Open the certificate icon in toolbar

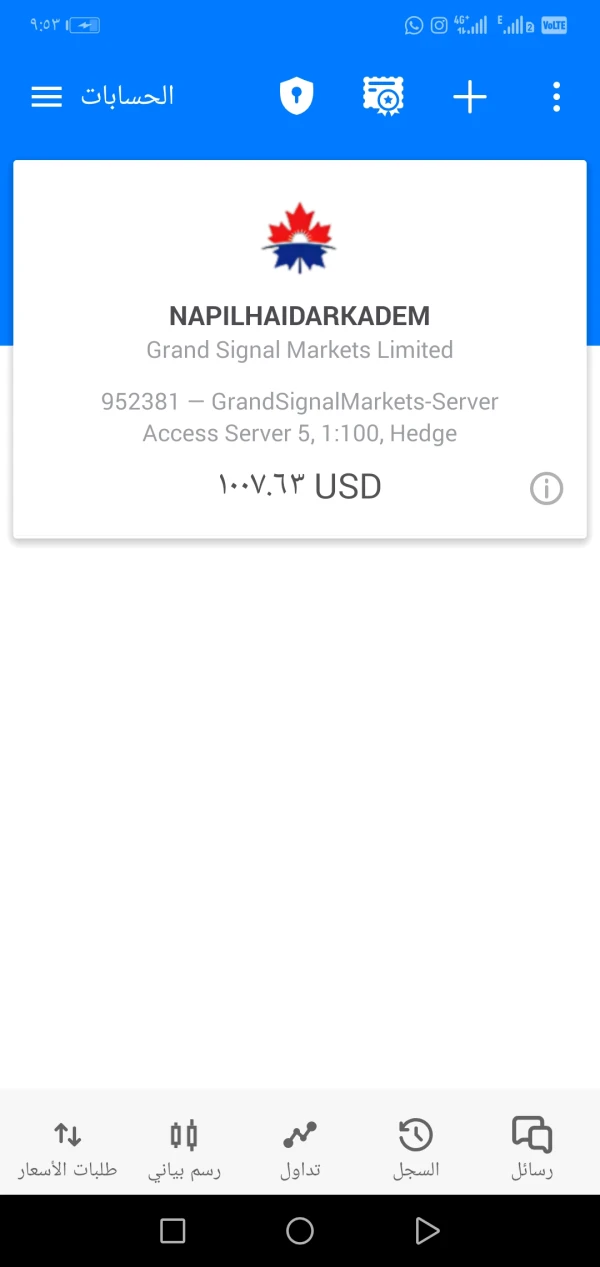coord(383,97)
